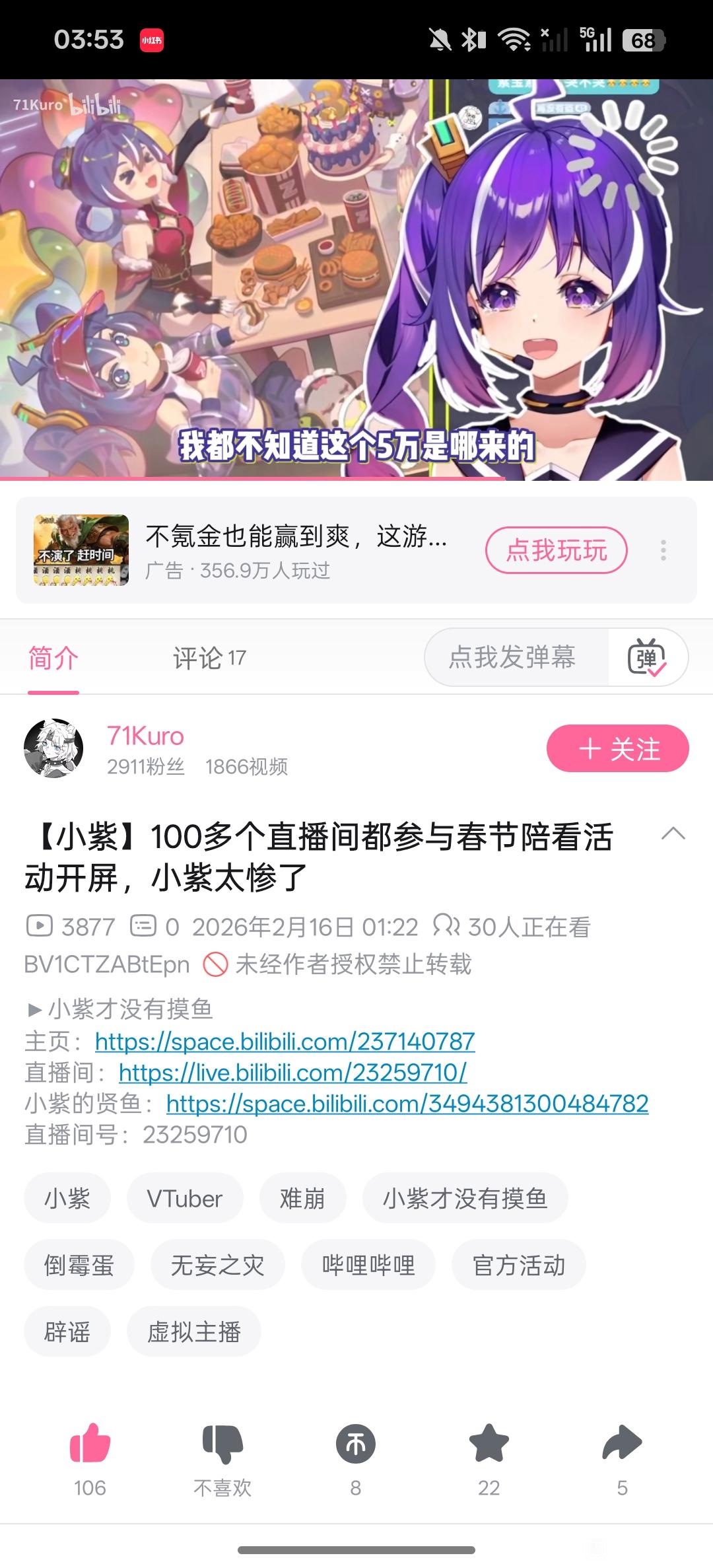Screen dimensions: 713x1568
Task: Tap 点我玩玩 on the game ad
Action: coord(556,550)
